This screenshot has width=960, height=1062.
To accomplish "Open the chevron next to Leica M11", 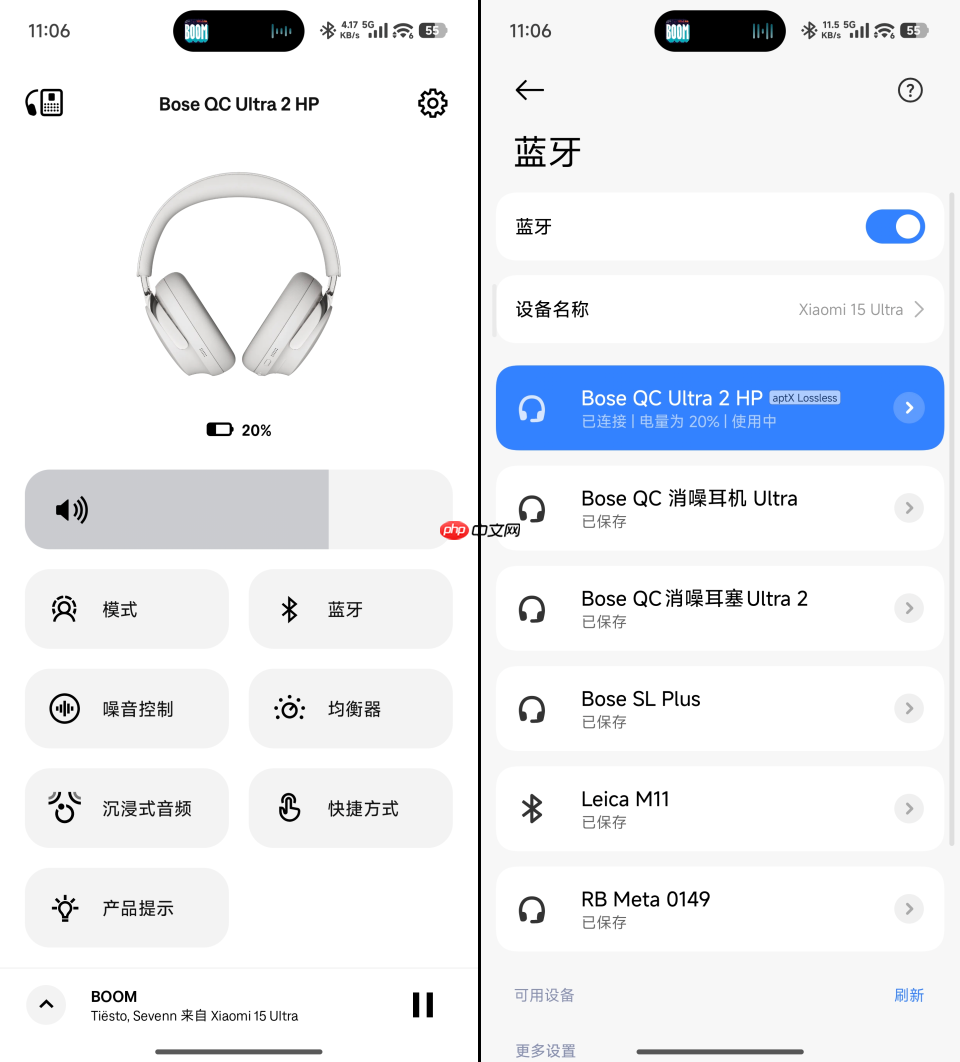I will tap(908, 808).
